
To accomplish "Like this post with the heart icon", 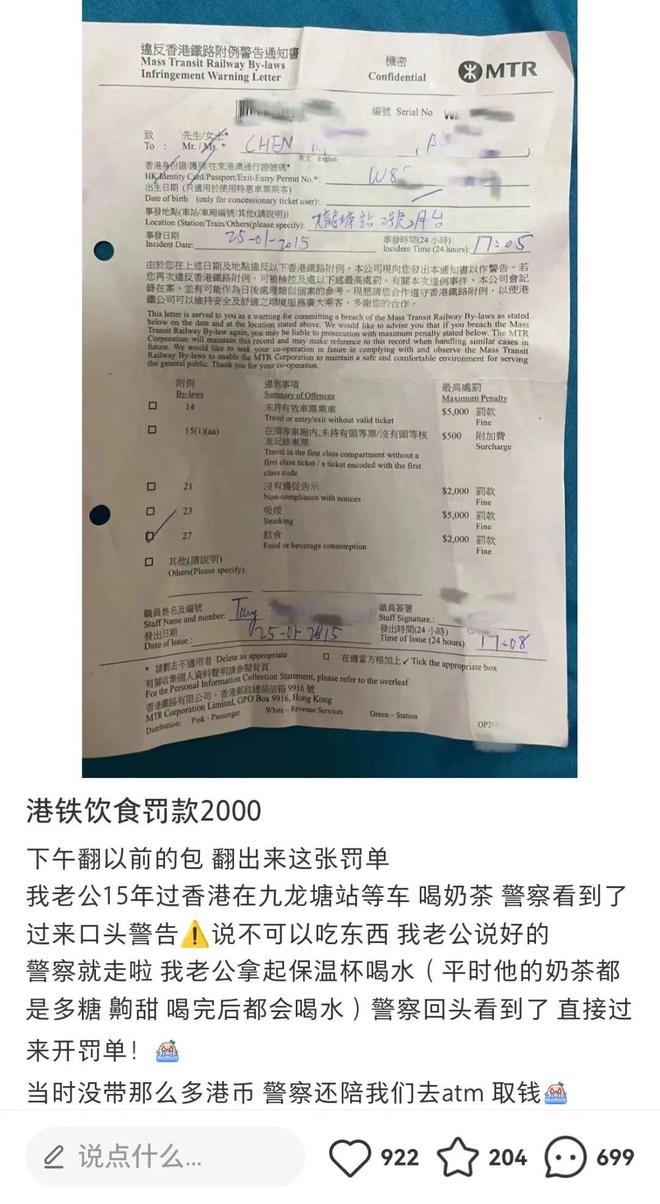I will tap(349, 1158).
